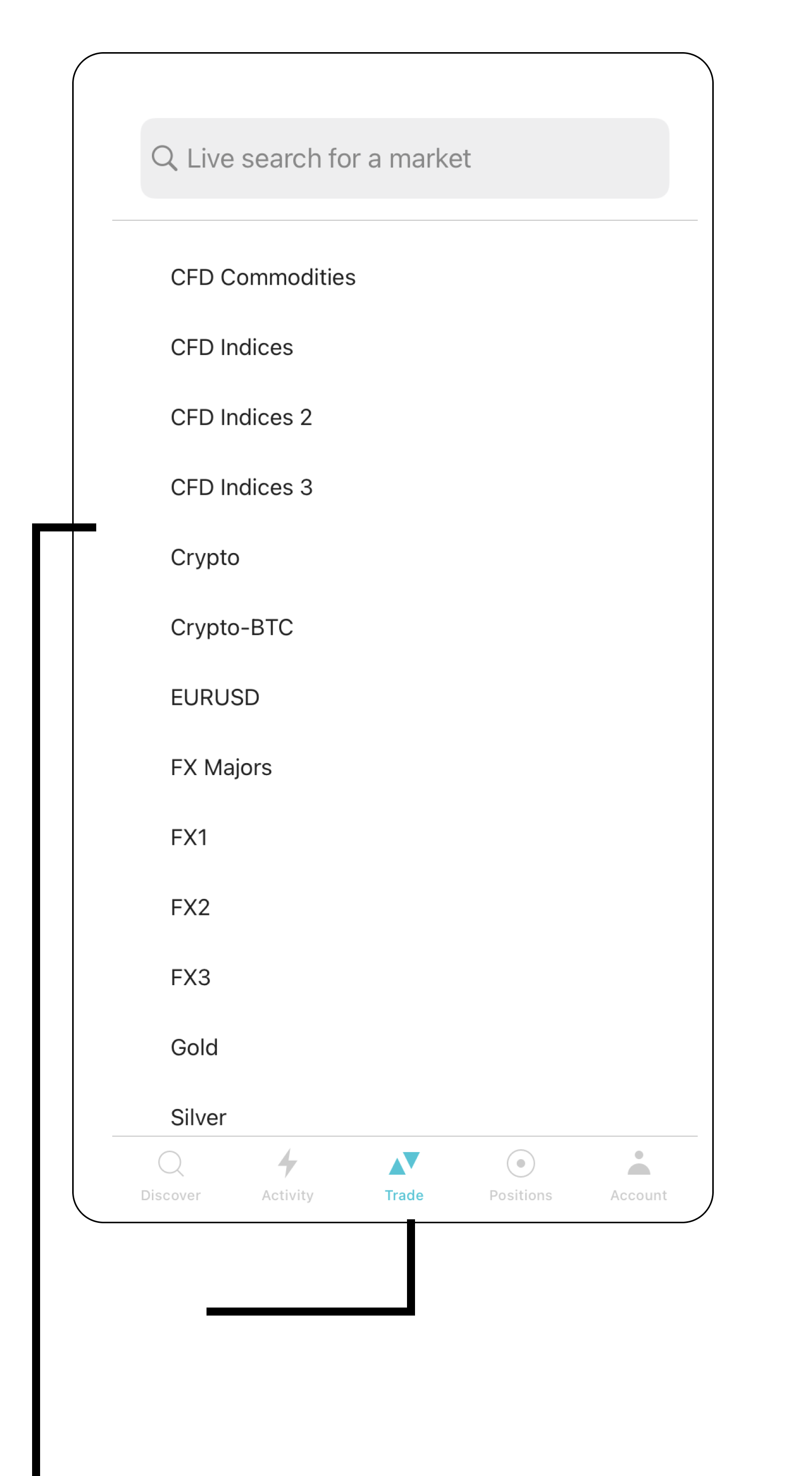Open the Account tab
This screenshot has width=812, height=1476.
[x=639, y=1176]
